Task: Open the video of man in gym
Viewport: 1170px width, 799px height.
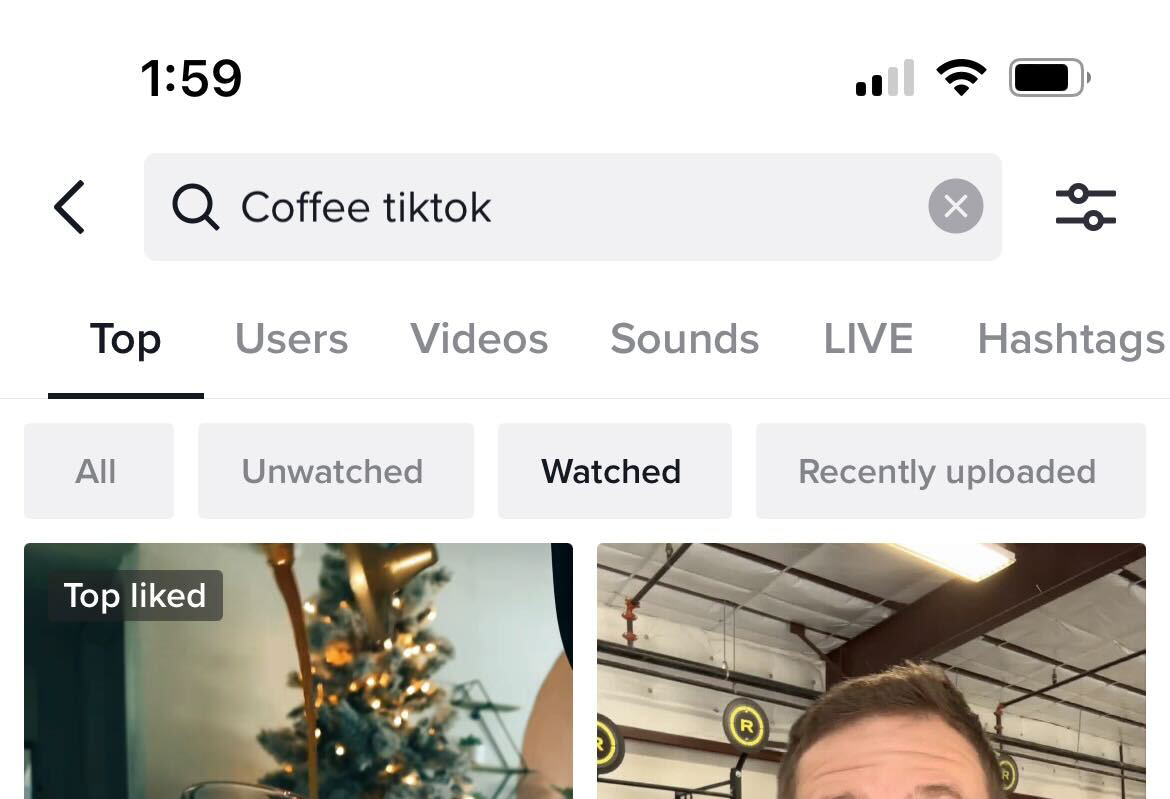Action: (871, 680)
